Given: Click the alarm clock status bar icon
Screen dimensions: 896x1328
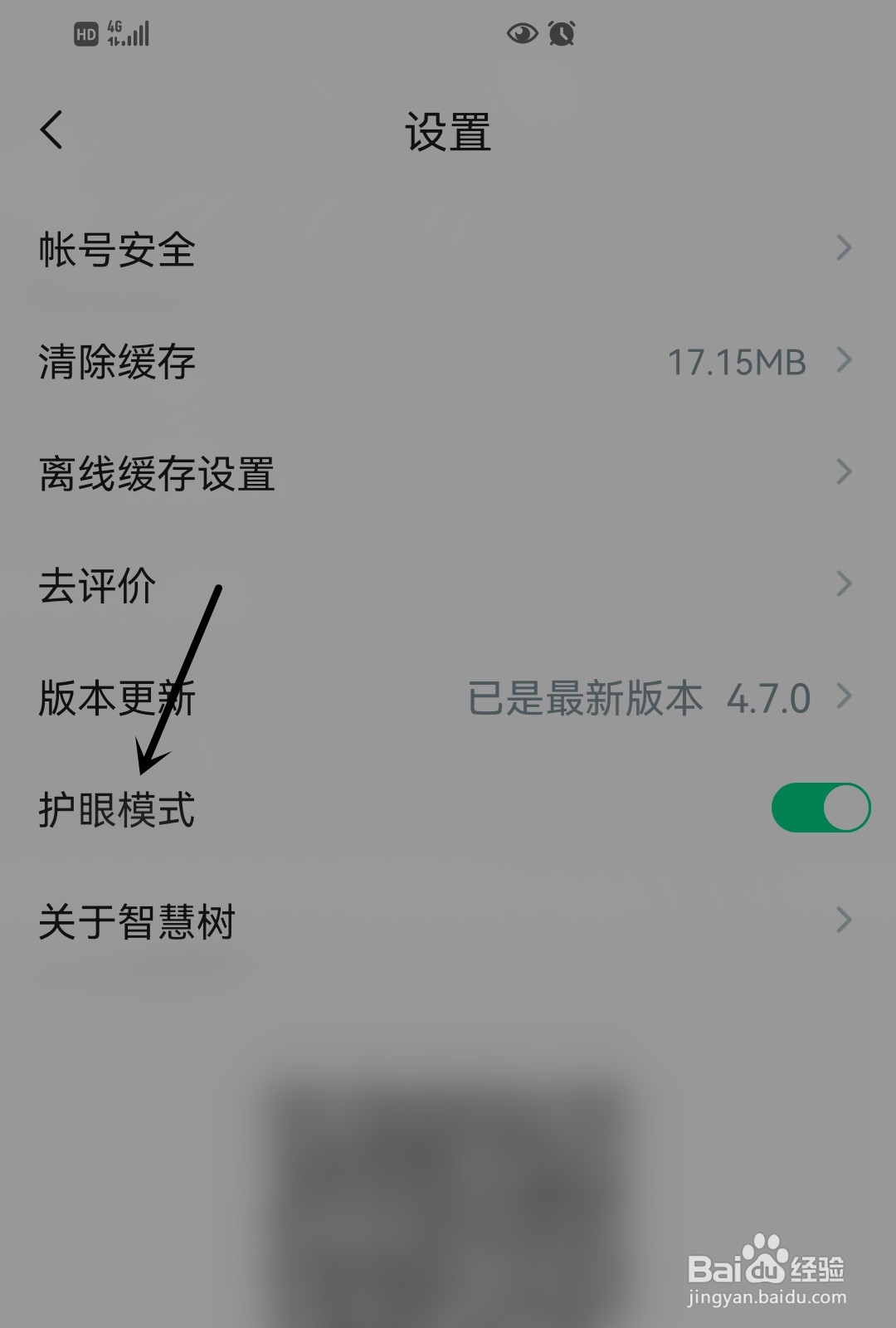Looking at the screenshot, I should coord(561,33).
